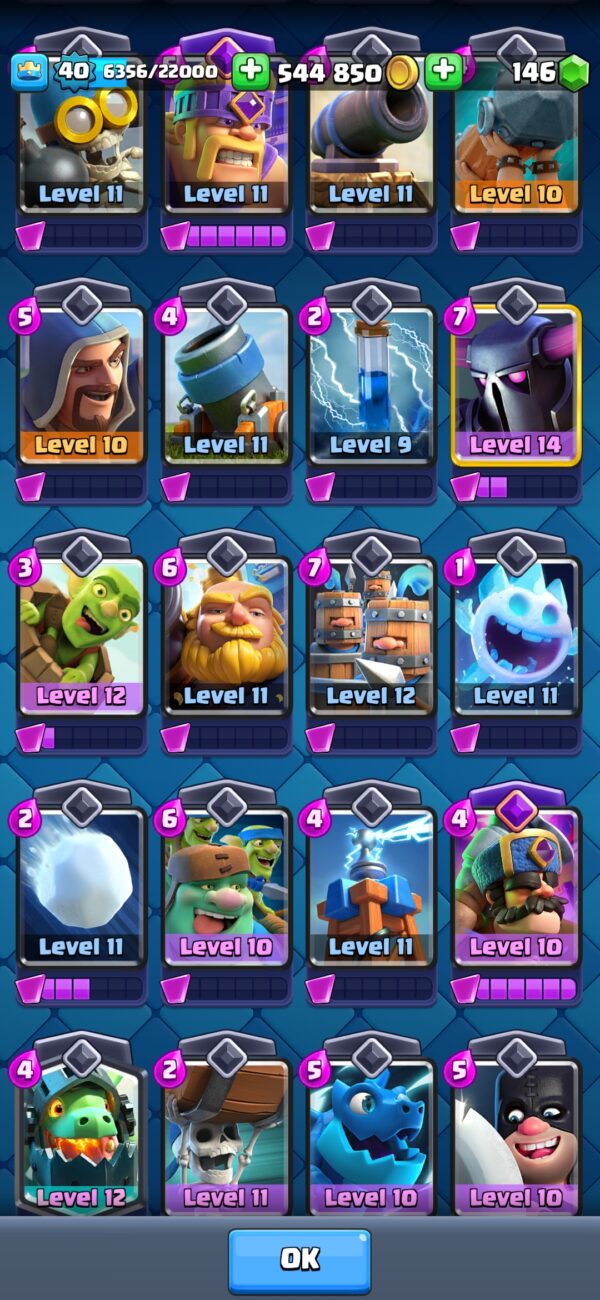This screenshot has height=1300, width=600.
Task: View the Royal Recruits Level 12 card
Action: 371,635
